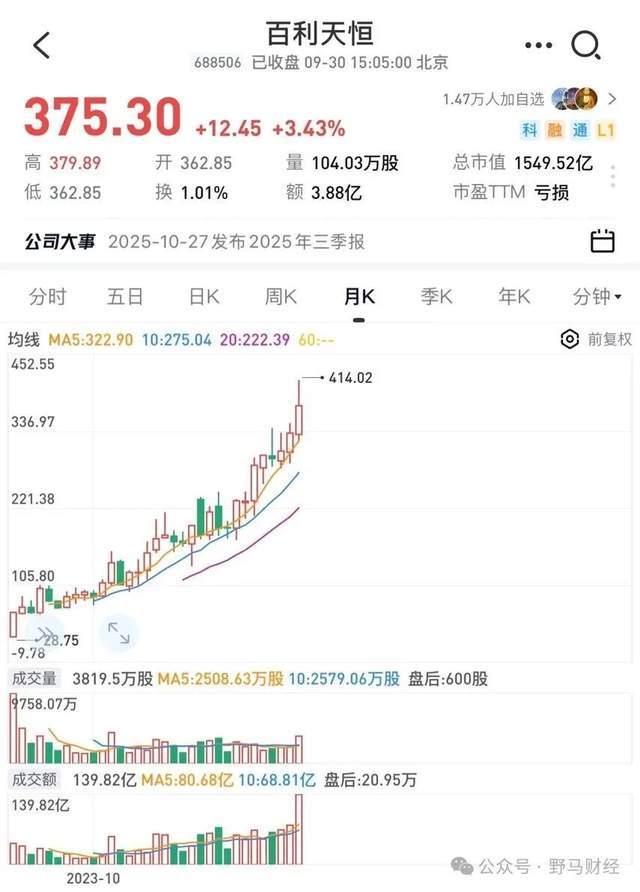This screenshot has height=892, width=640.
Task: Show the 周K weekly candlestick chart
Action: 281,296
